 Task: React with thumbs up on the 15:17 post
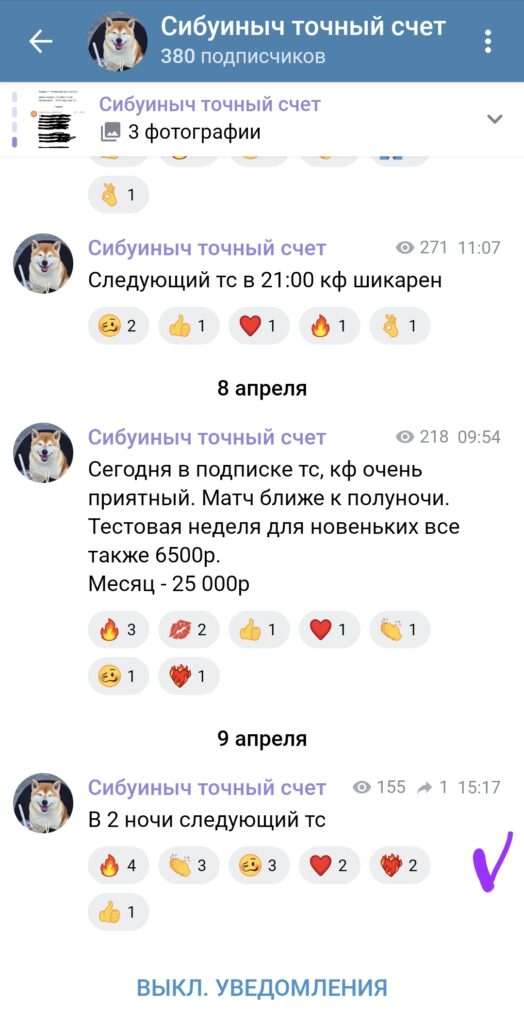[118, 912]
